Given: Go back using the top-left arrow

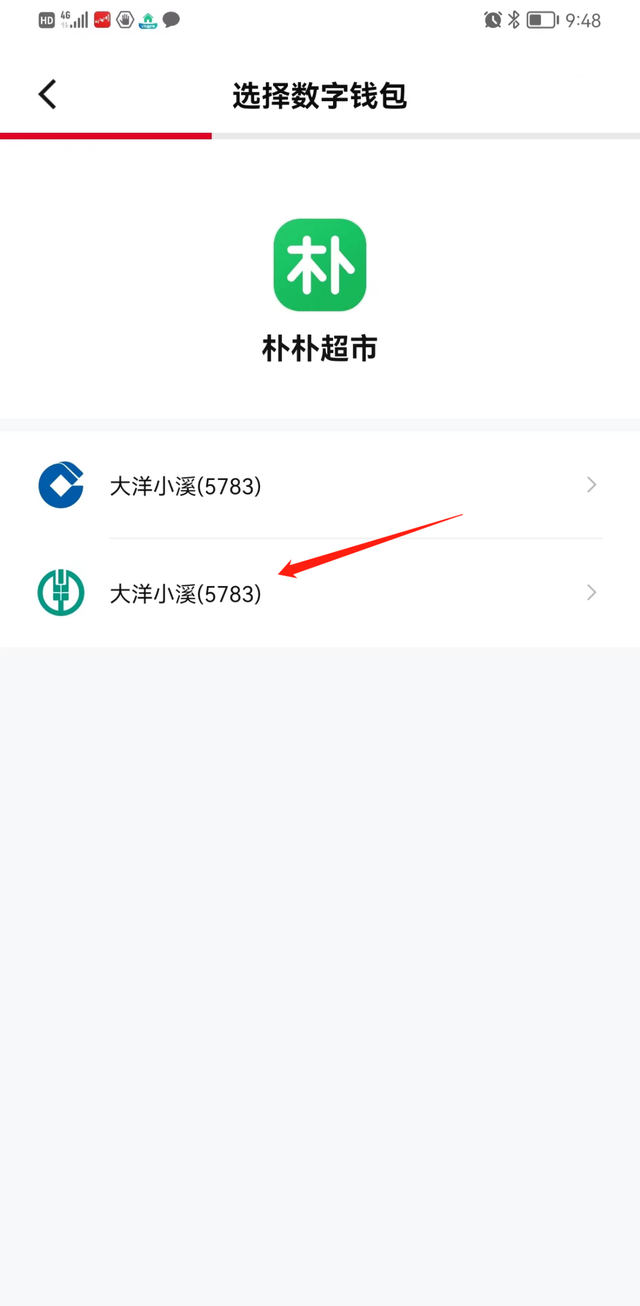Looking at the screenshot, I should click(47, 95).
